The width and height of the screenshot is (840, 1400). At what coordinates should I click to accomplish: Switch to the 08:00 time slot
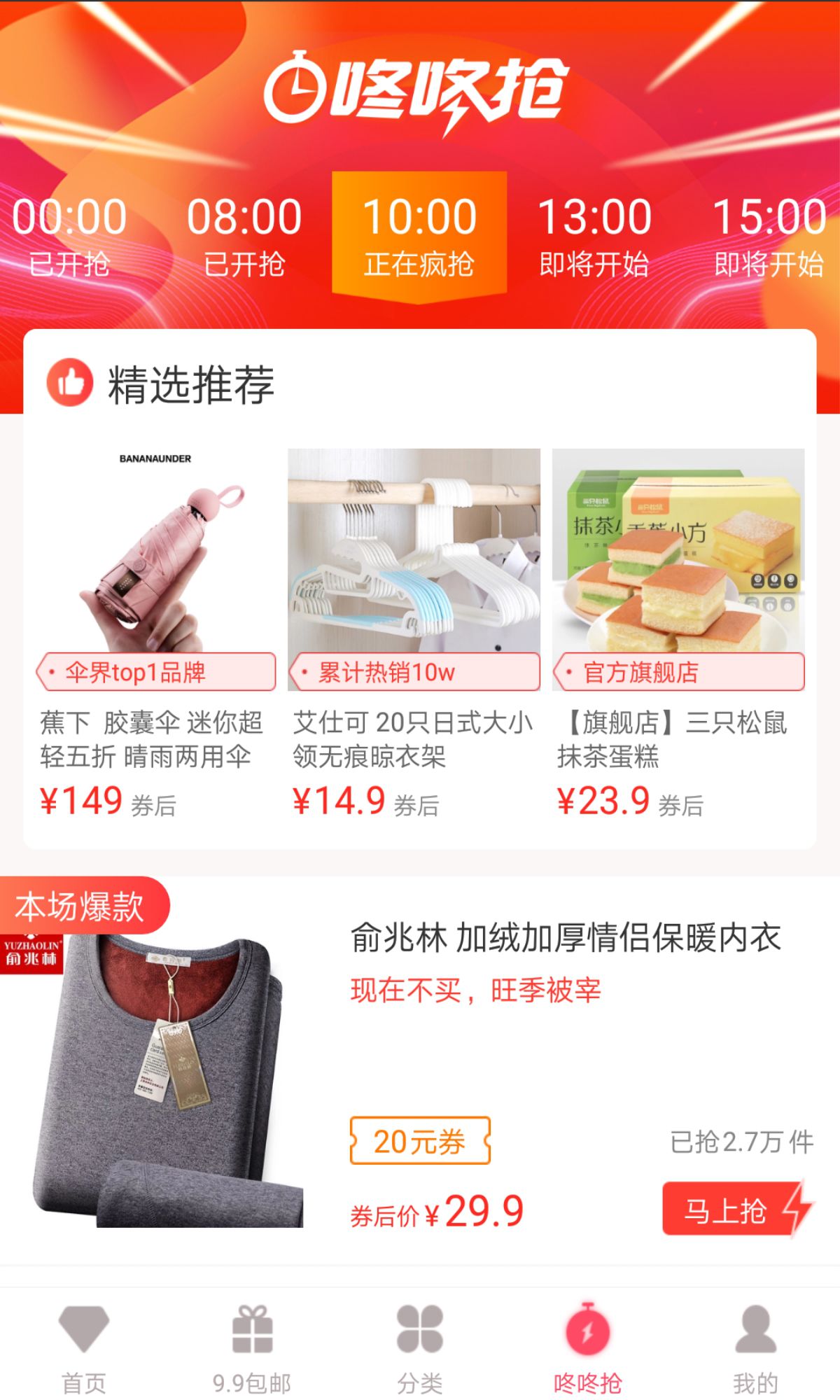(244, 236)
